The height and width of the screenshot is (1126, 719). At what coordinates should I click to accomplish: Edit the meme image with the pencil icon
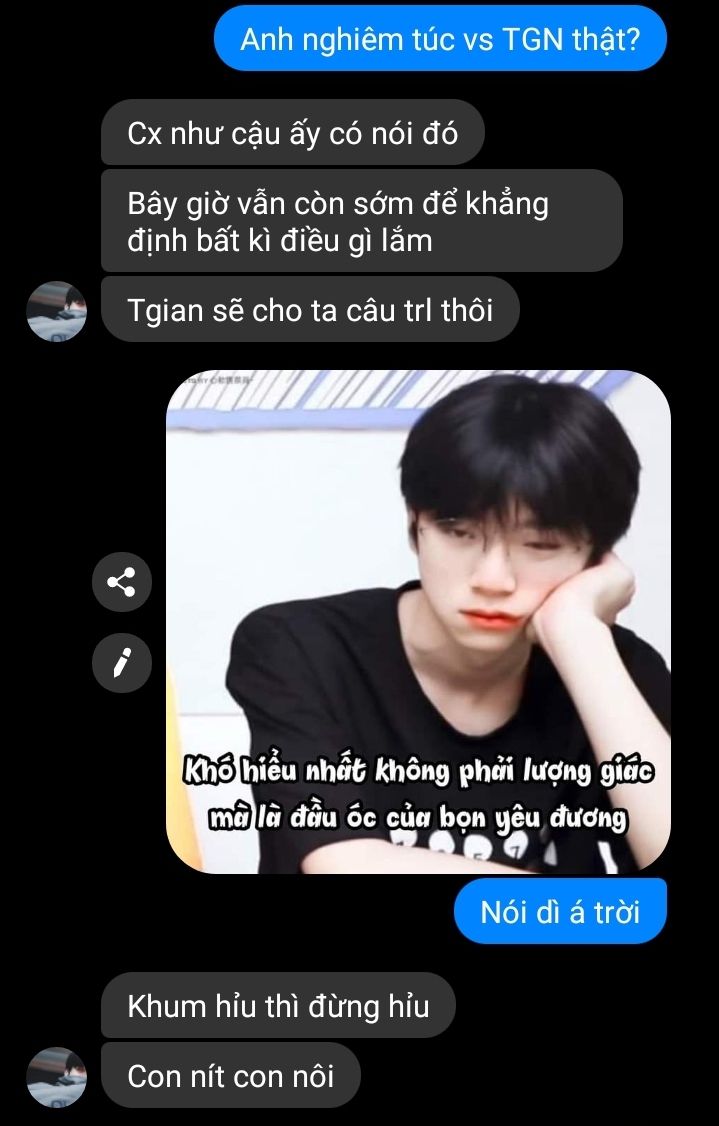122,663
